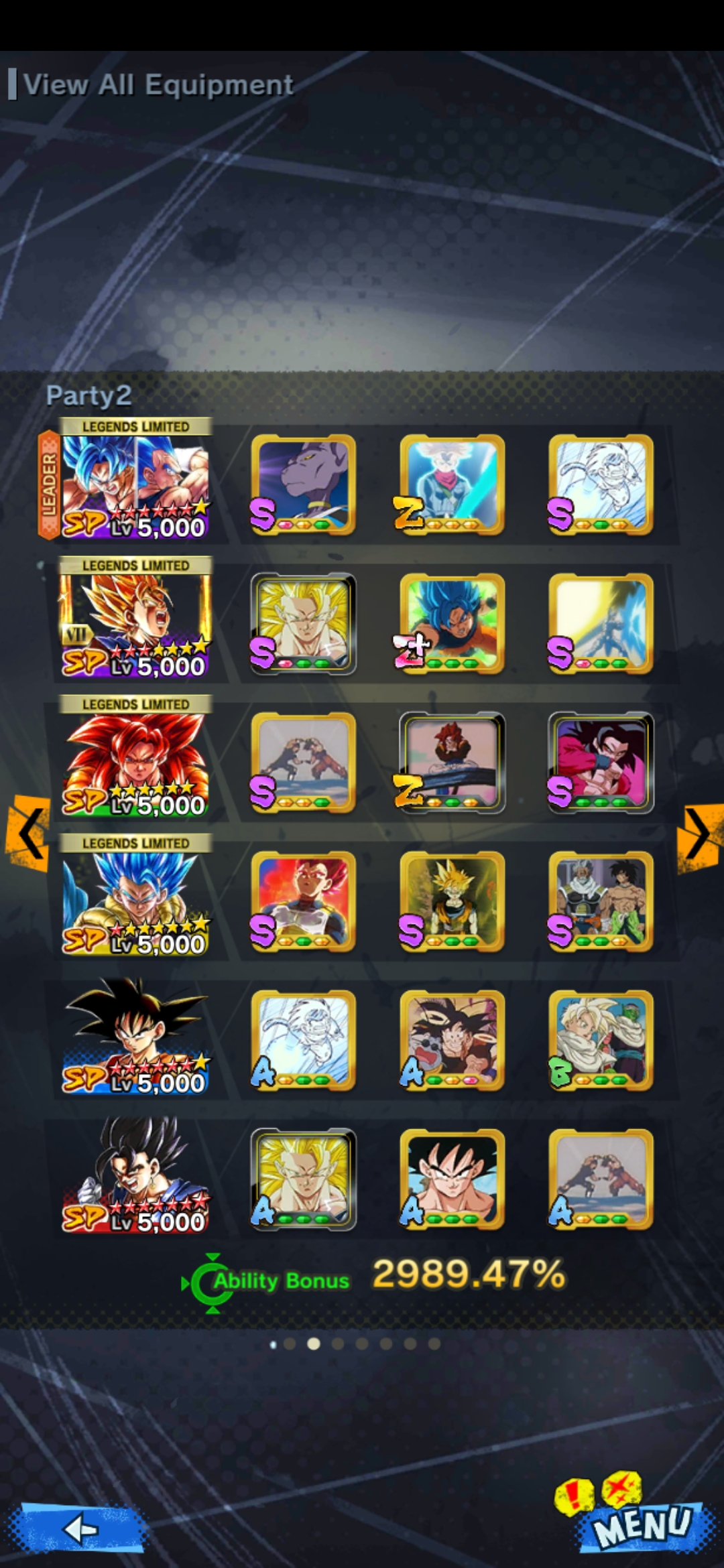
Task: Select the Z+ rank Blue Goku equipment
Action: coord(452,623)
